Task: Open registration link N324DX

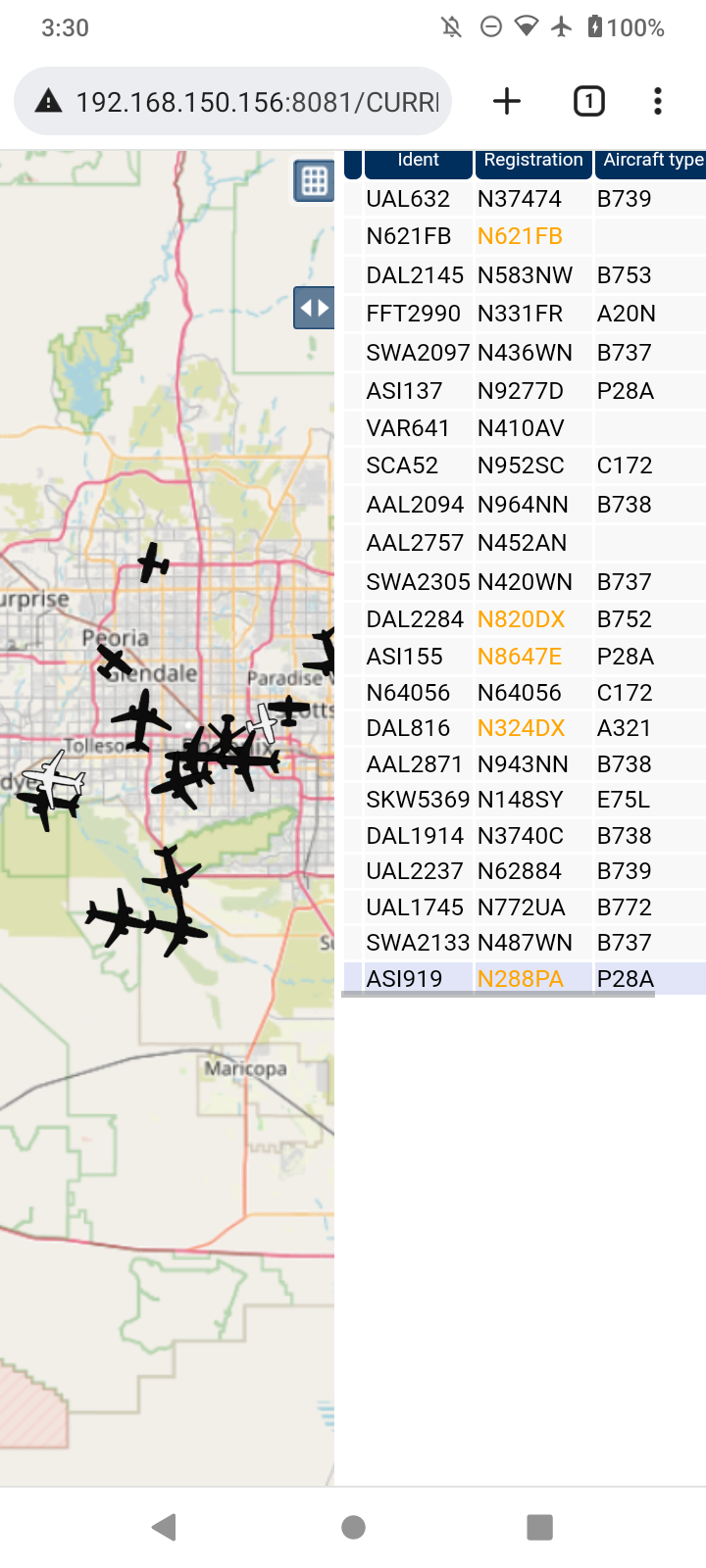Action: click(521, 728)
